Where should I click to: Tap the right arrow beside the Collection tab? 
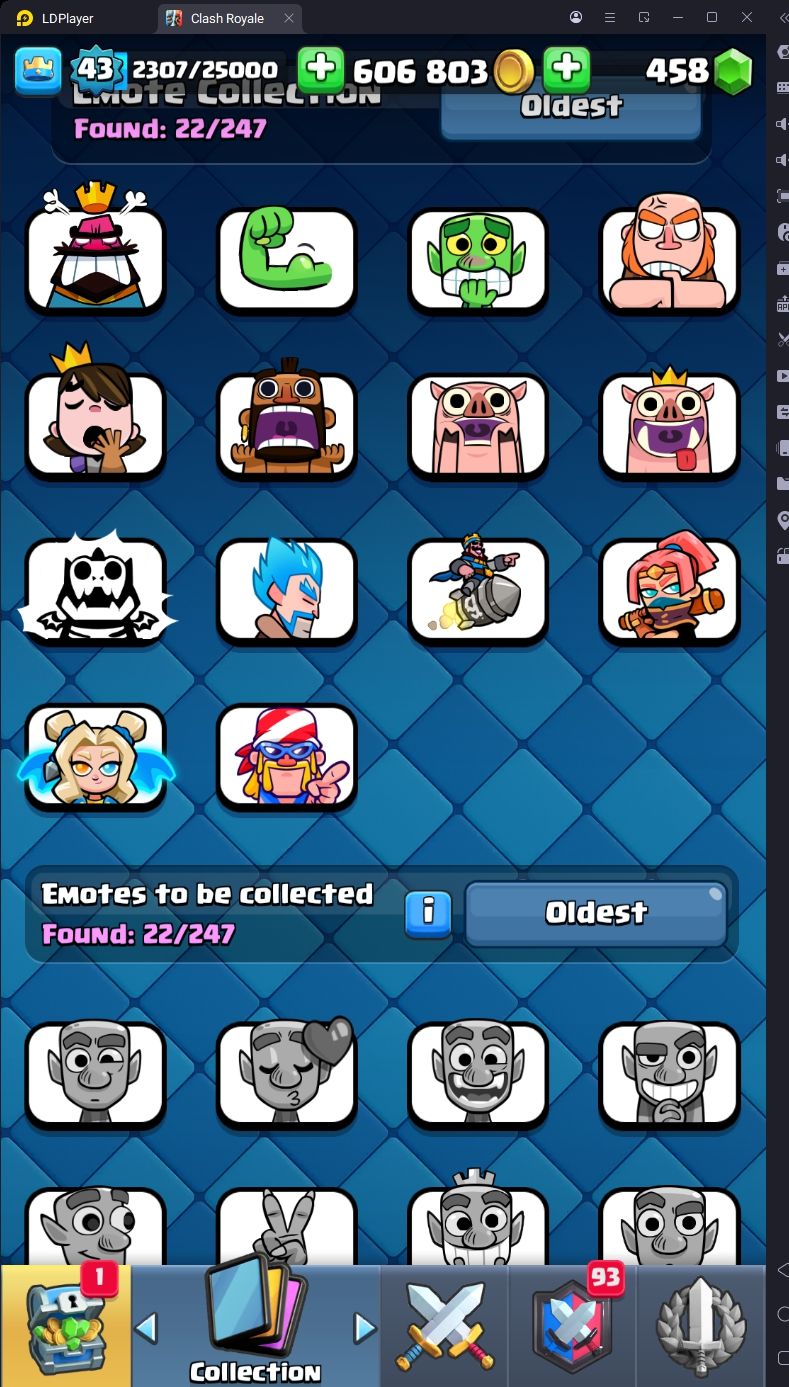[x=365, y=1328]
